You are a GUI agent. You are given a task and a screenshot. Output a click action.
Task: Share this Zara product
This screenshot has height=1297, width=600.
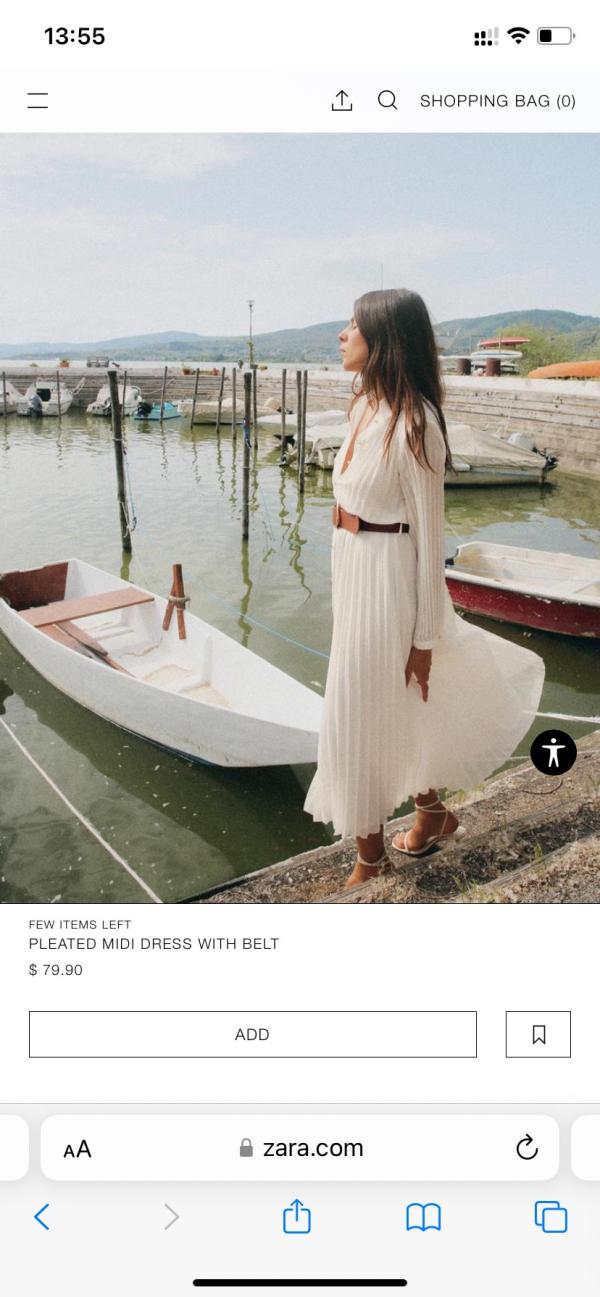pos(342,100)
